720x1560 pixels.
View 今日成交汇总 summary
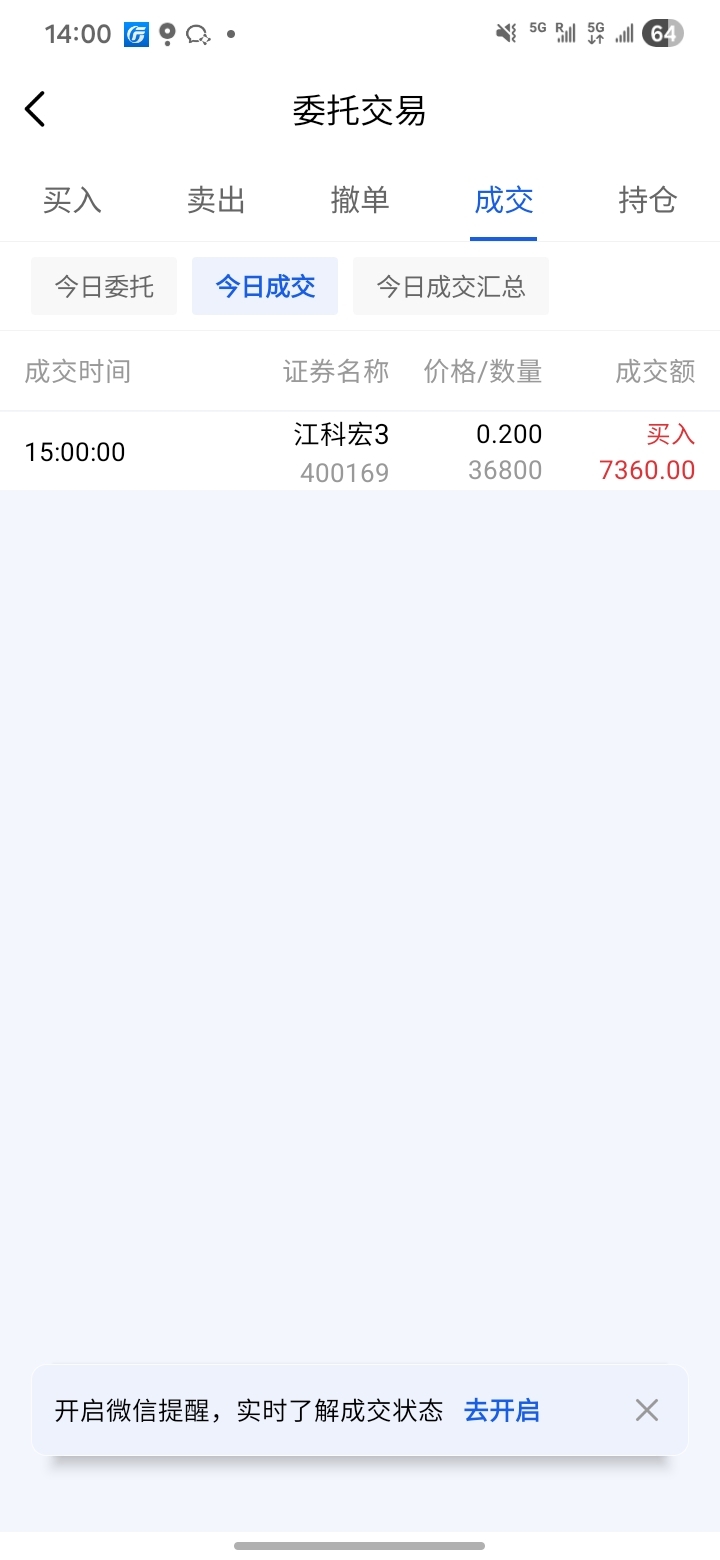coord(451,287)
